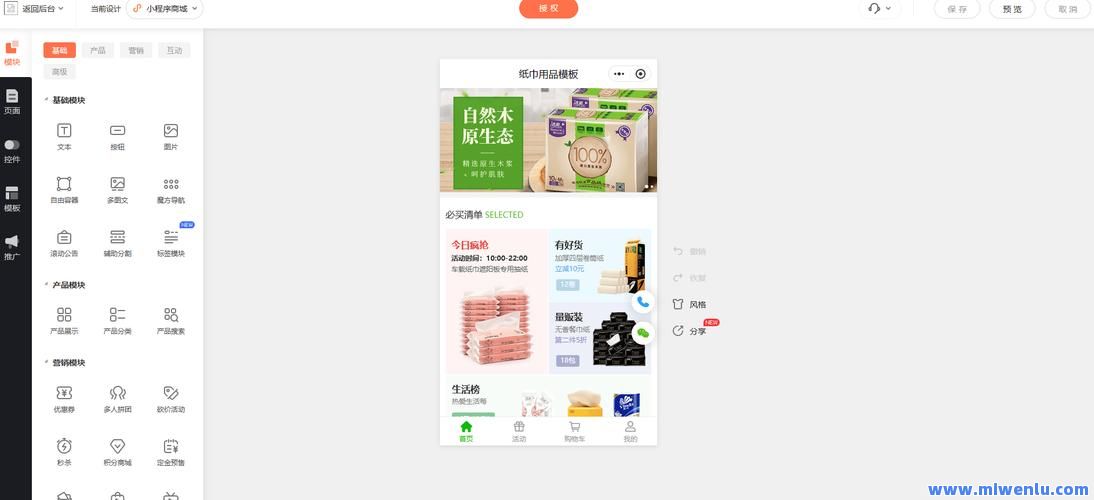Add the 文本 text module
Screen dimensions: 1094x500
tap(64, 136)
